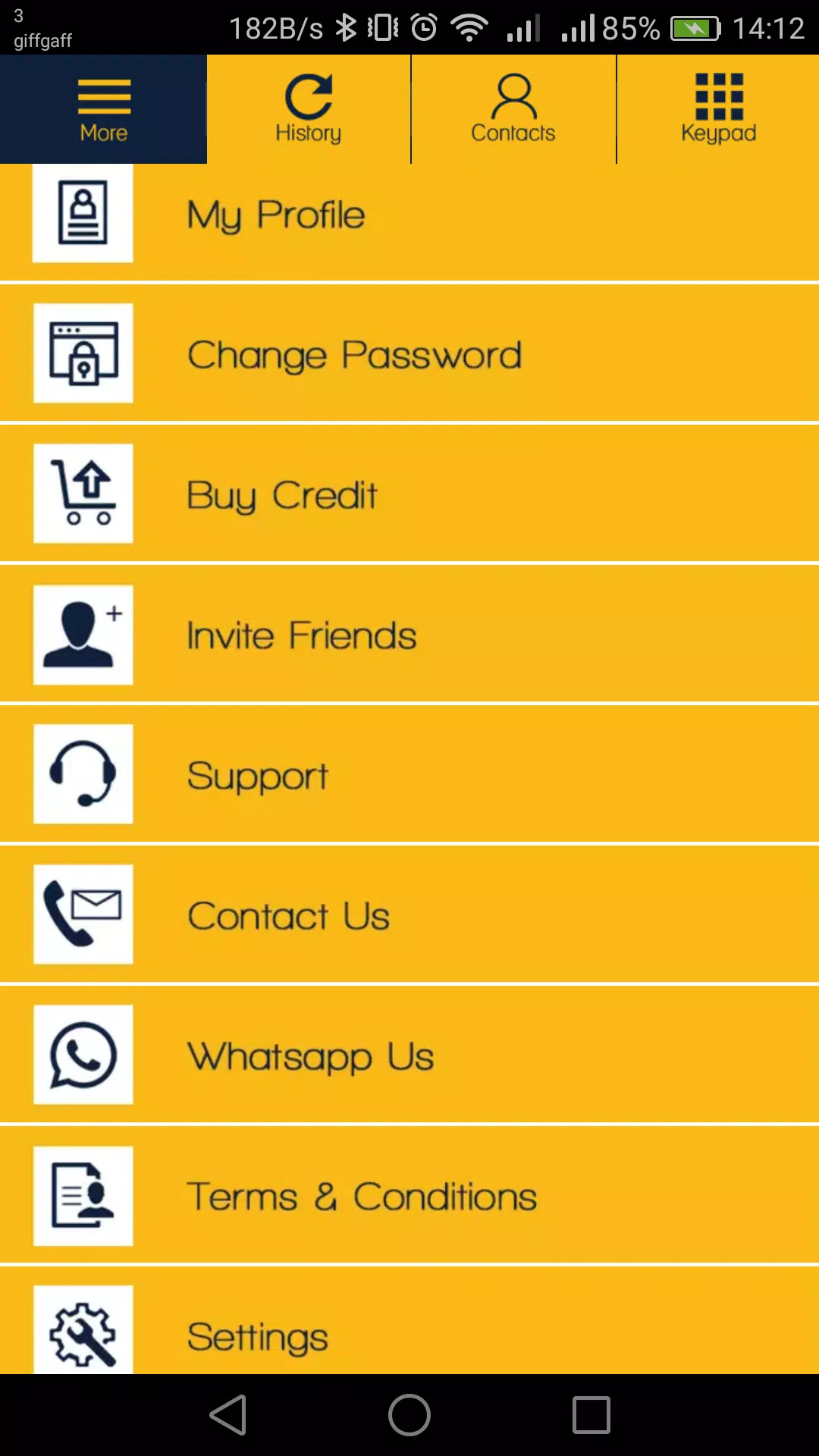Open My Profile
Screen dimensions: 819x1456
409,222
